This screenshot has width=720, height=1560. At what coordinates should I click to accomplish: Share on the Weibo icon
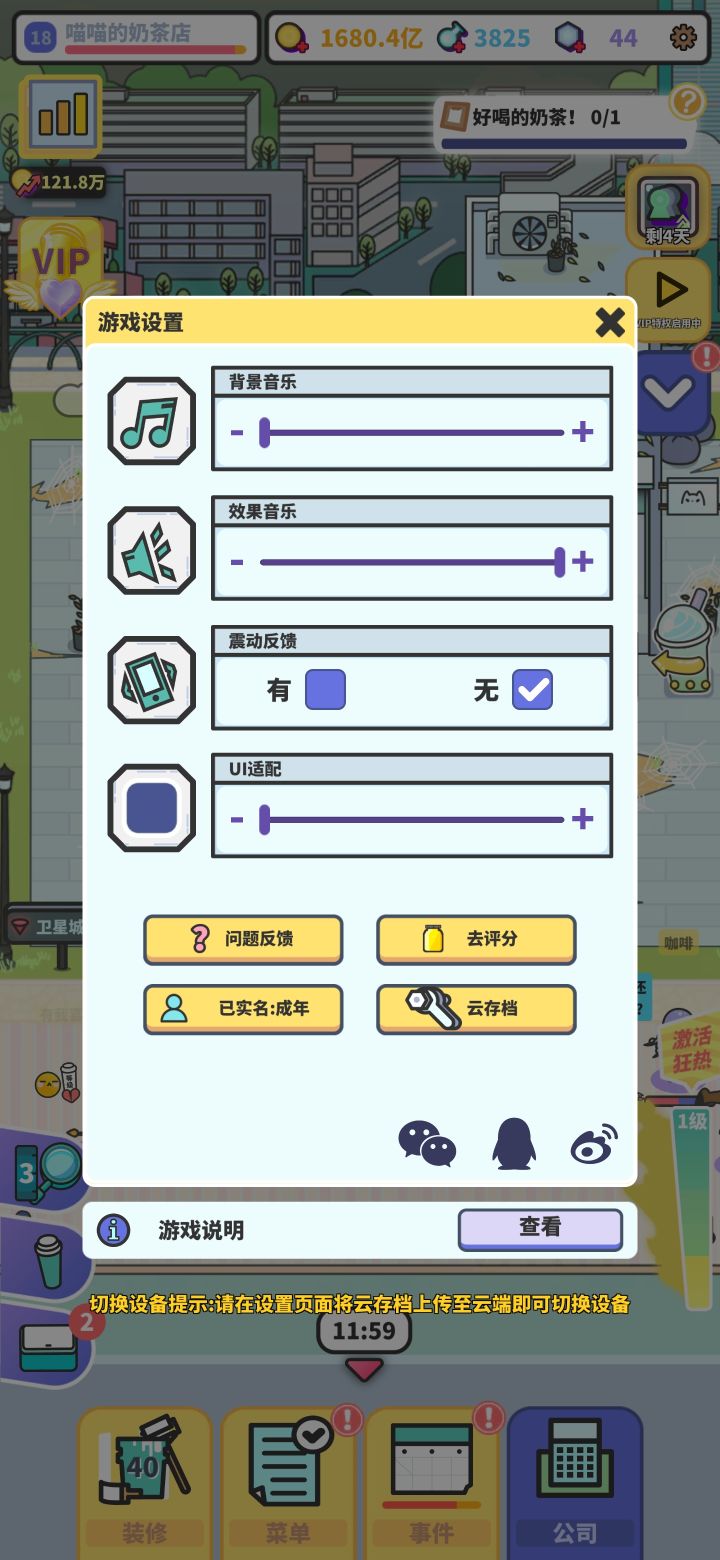tap(593, 1143)
